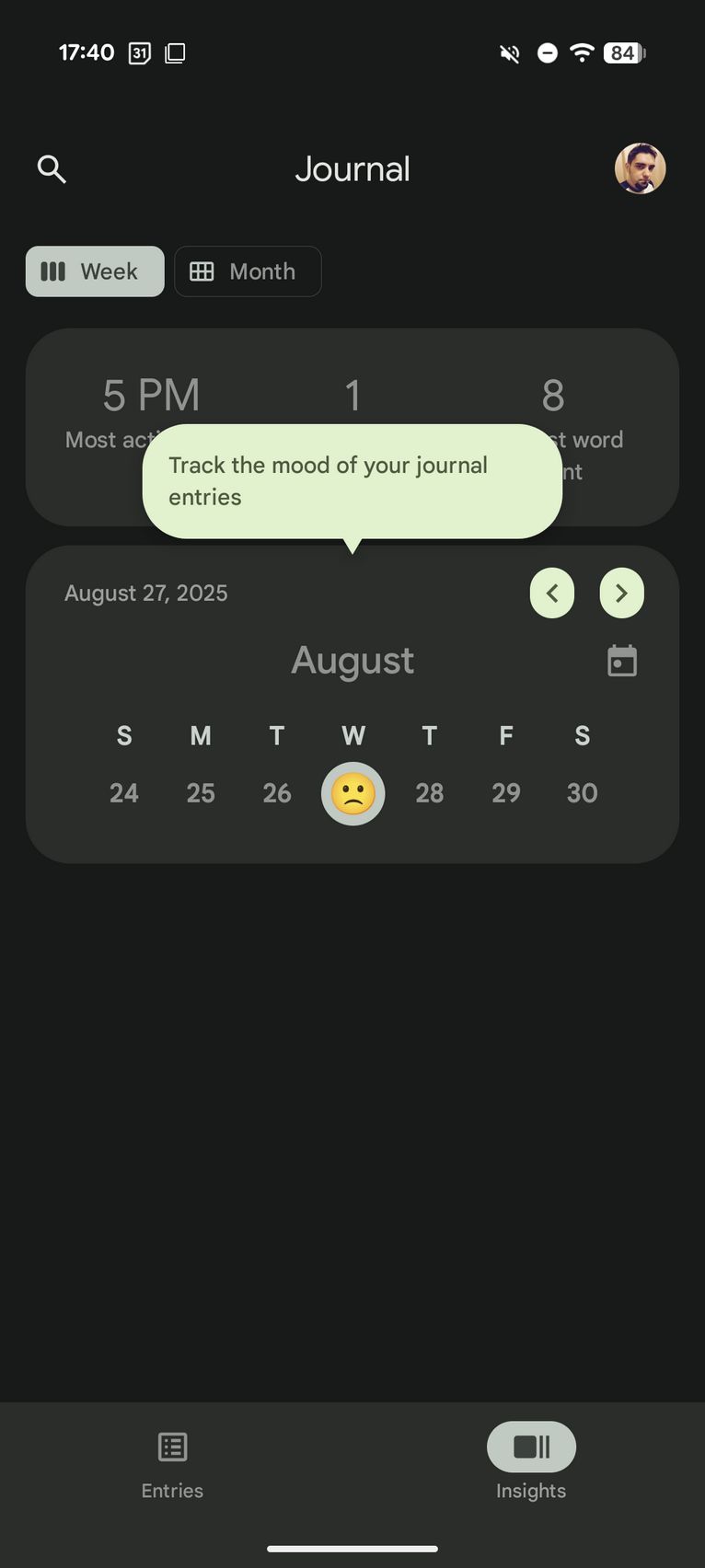Switch to the Month view

click(x=248, y=271)
